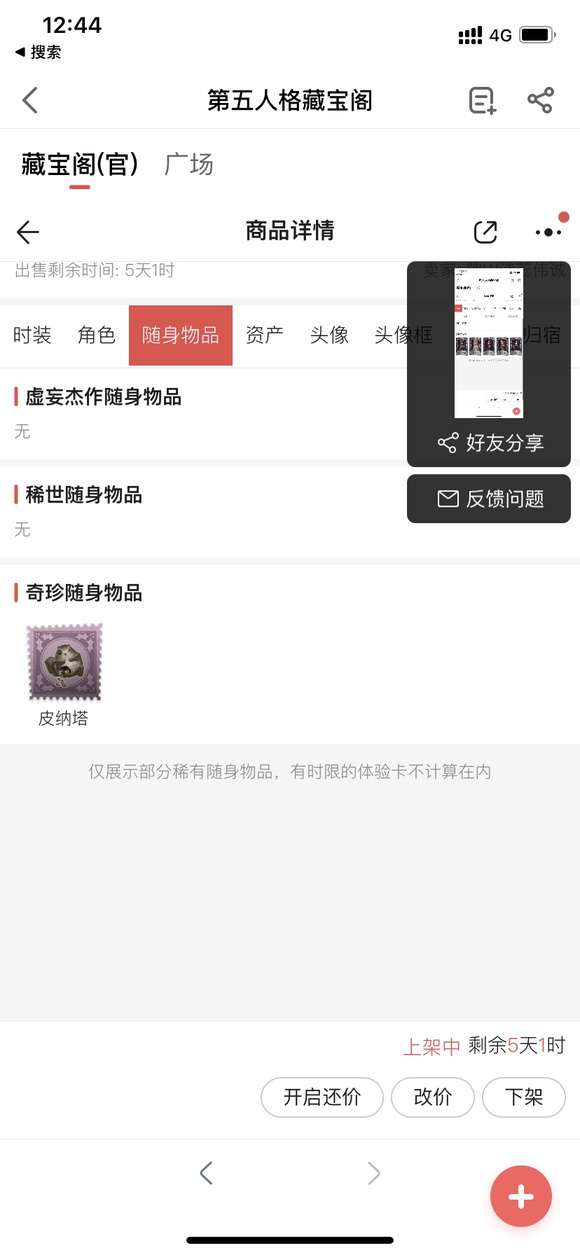Share screenshot with 好友分享
Viewport: 580px width, 1255px height.
[490, 443]
